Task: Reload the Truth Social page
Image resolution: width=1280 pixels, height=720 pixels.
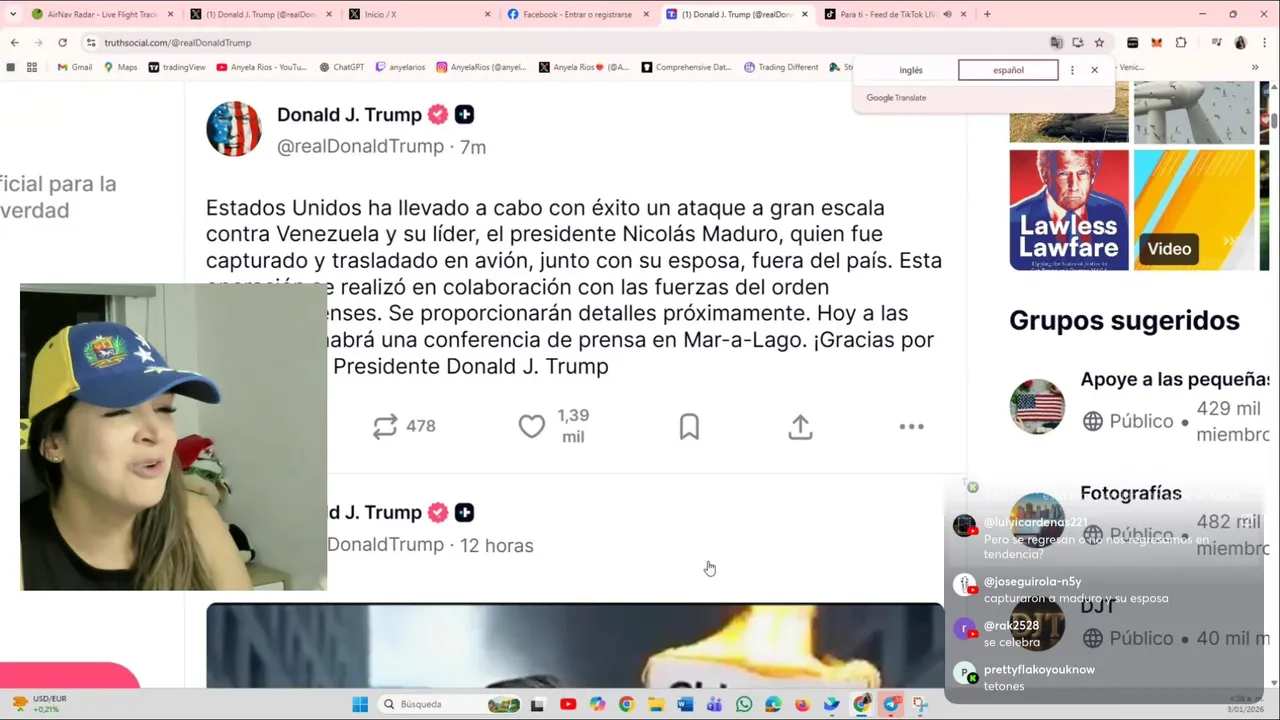Action: [62, 42]
